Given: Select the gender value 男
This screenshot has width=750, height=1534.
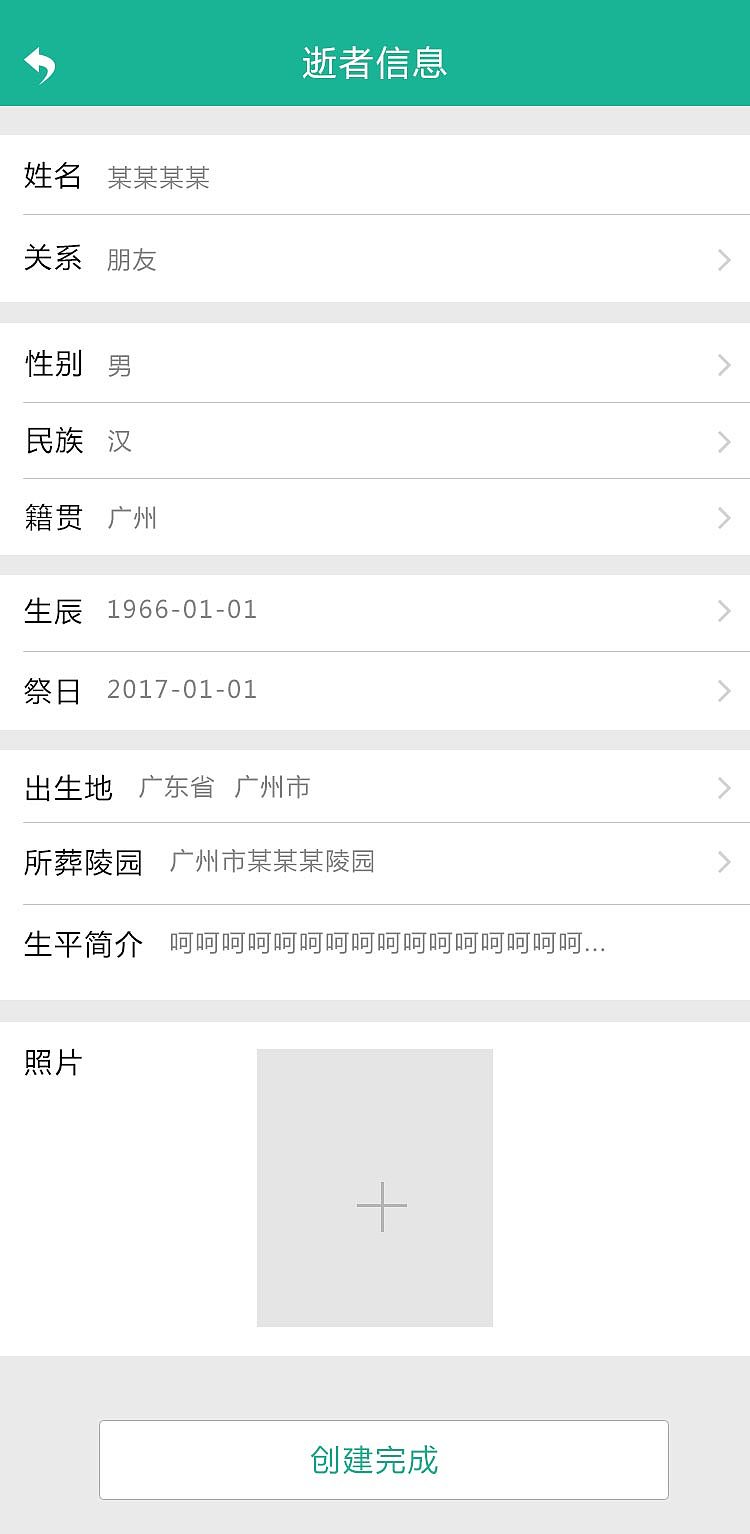Looking at the screenshot, I should [117, 365].
